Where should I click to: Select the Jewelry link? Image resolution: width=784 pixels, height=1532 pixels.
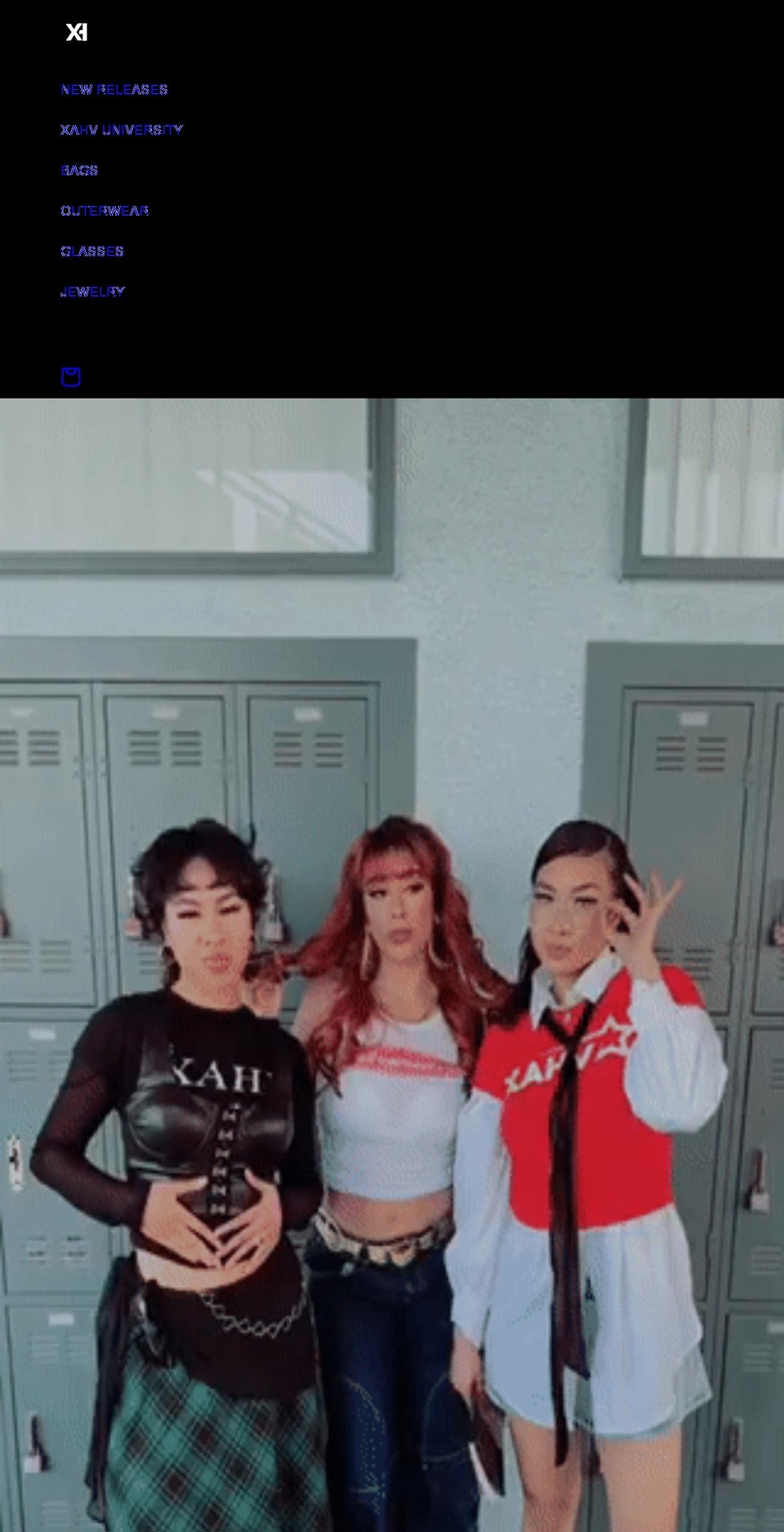[92, 292]
